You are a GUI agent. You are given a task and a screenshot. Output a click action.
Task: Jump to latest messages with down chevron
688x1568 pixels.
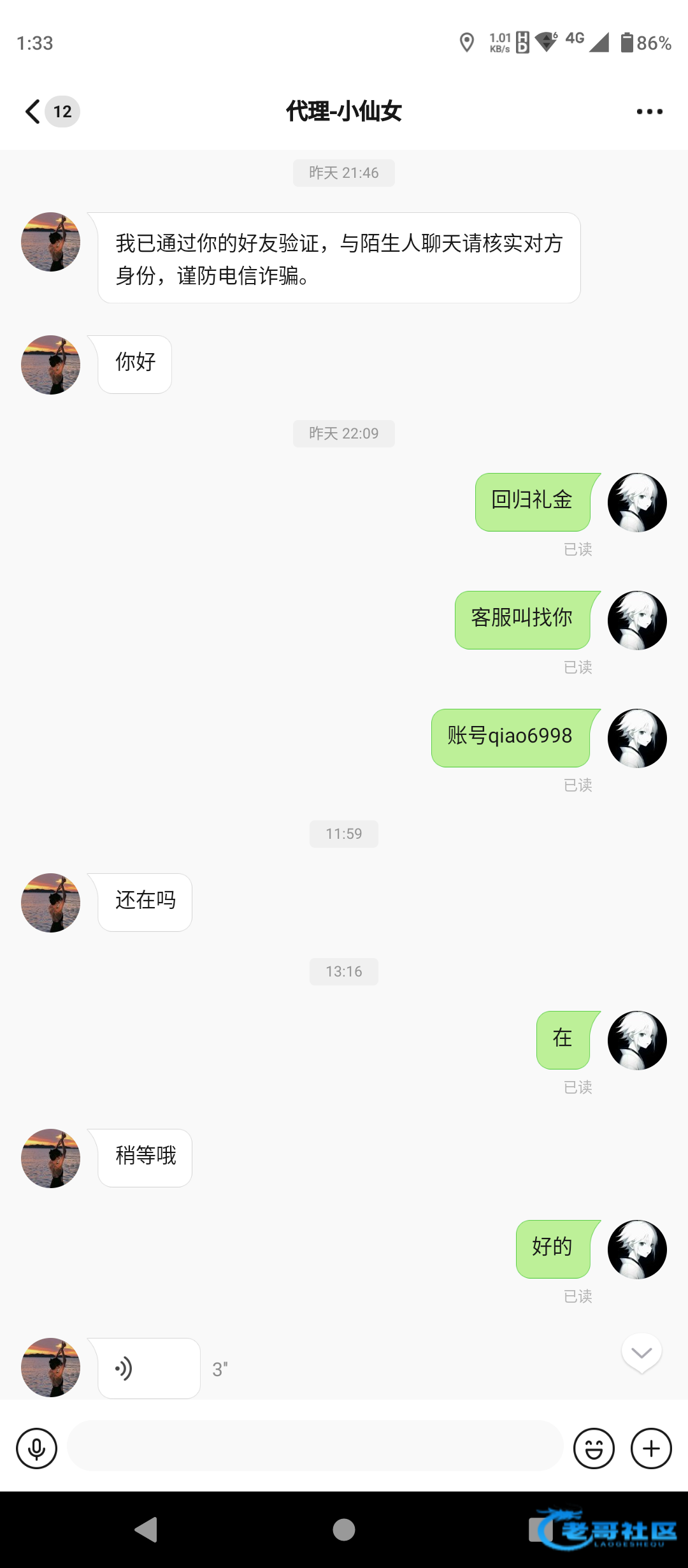pos(641,1353)
